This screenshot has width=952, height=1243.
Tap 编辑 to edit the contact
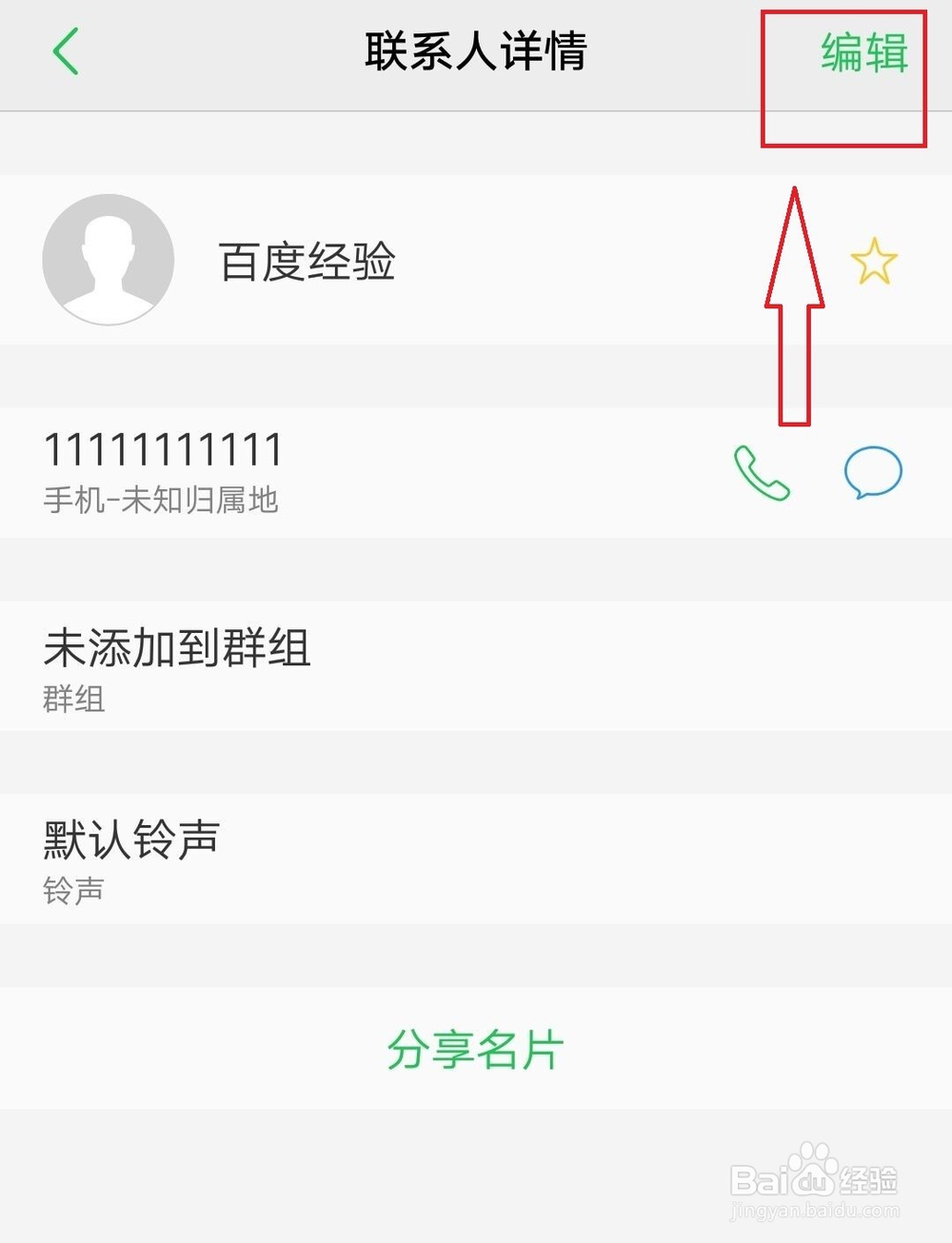coord(862,54)
